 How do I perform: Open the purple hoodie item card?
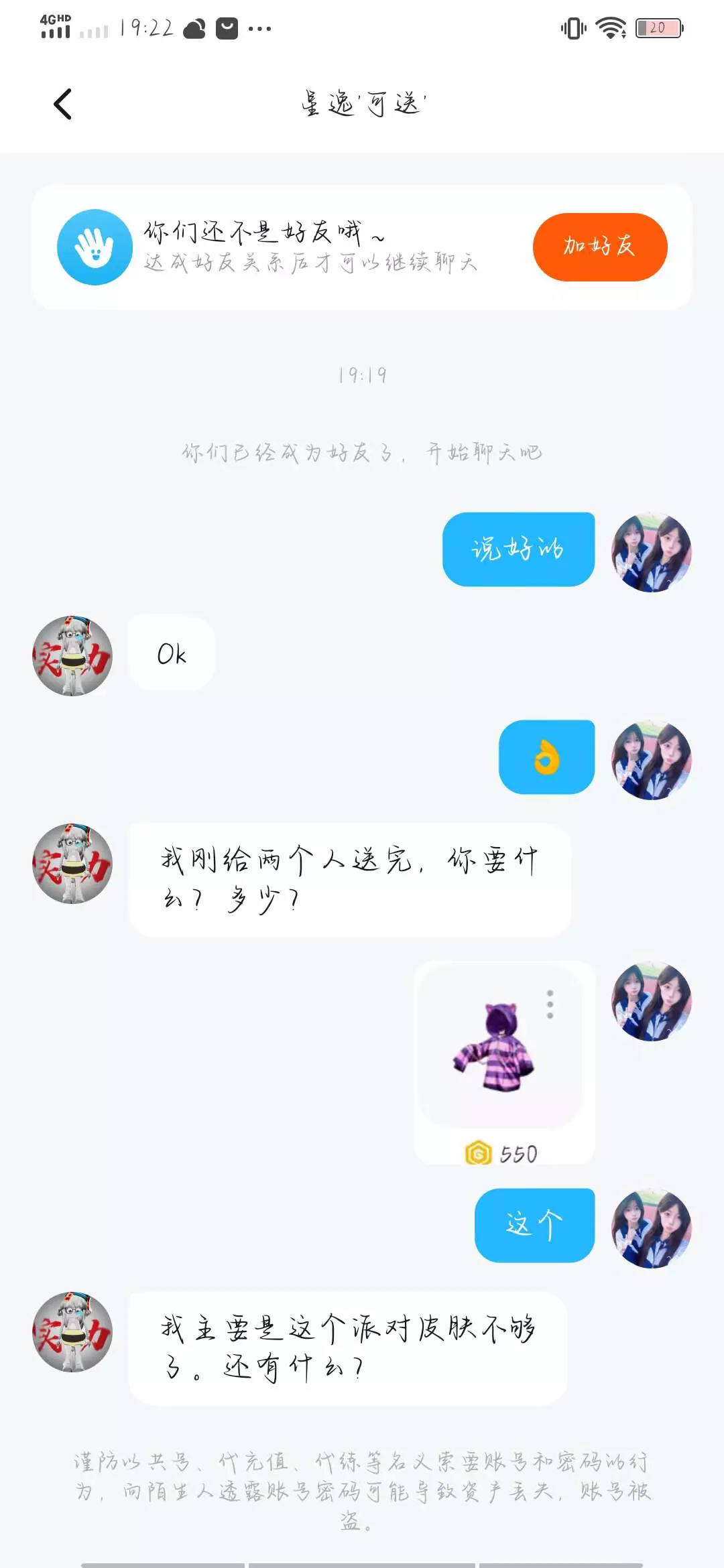[504, 1063]
